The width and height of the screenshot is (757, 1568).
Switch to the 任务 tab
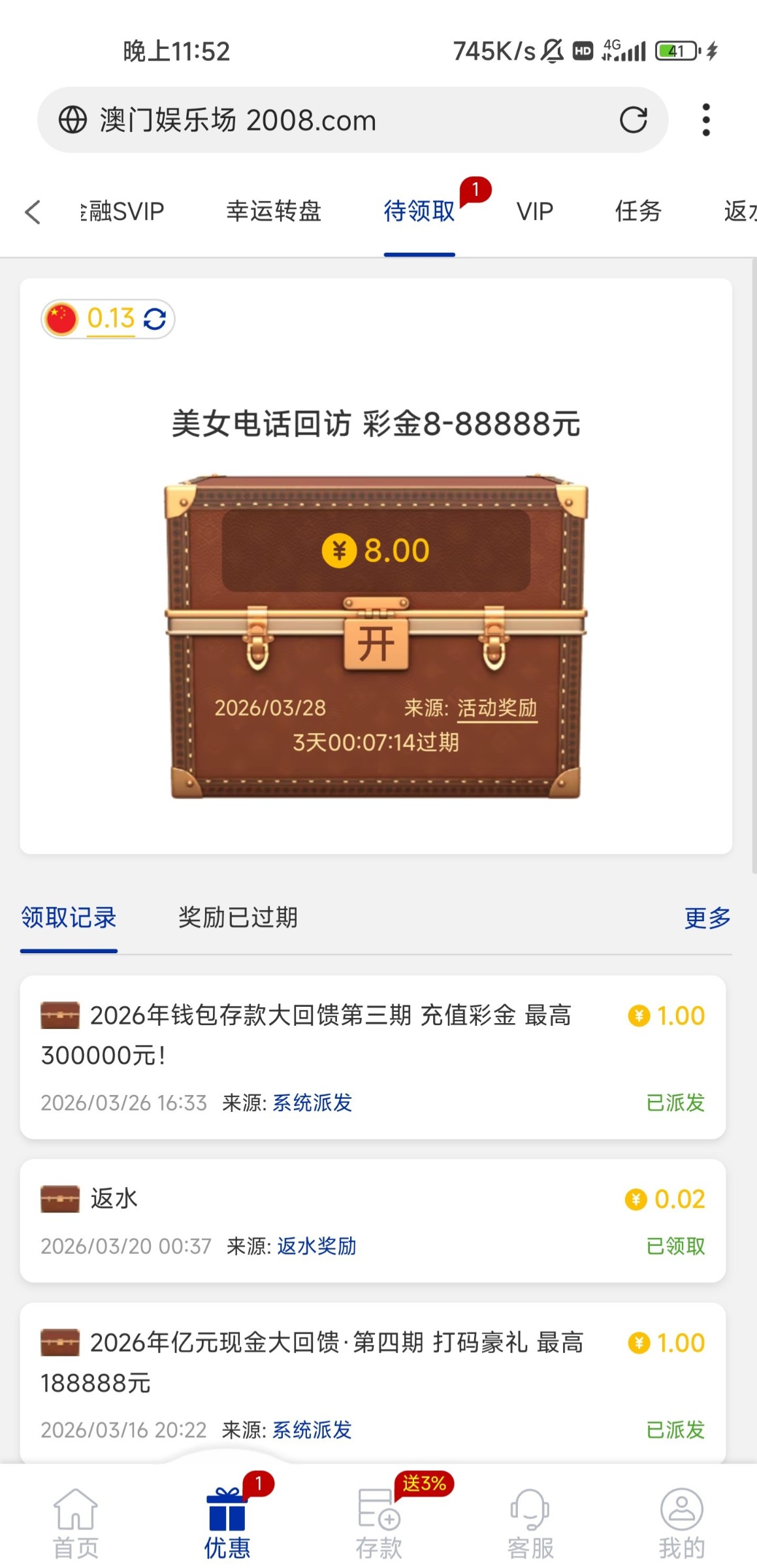[638, 212]
